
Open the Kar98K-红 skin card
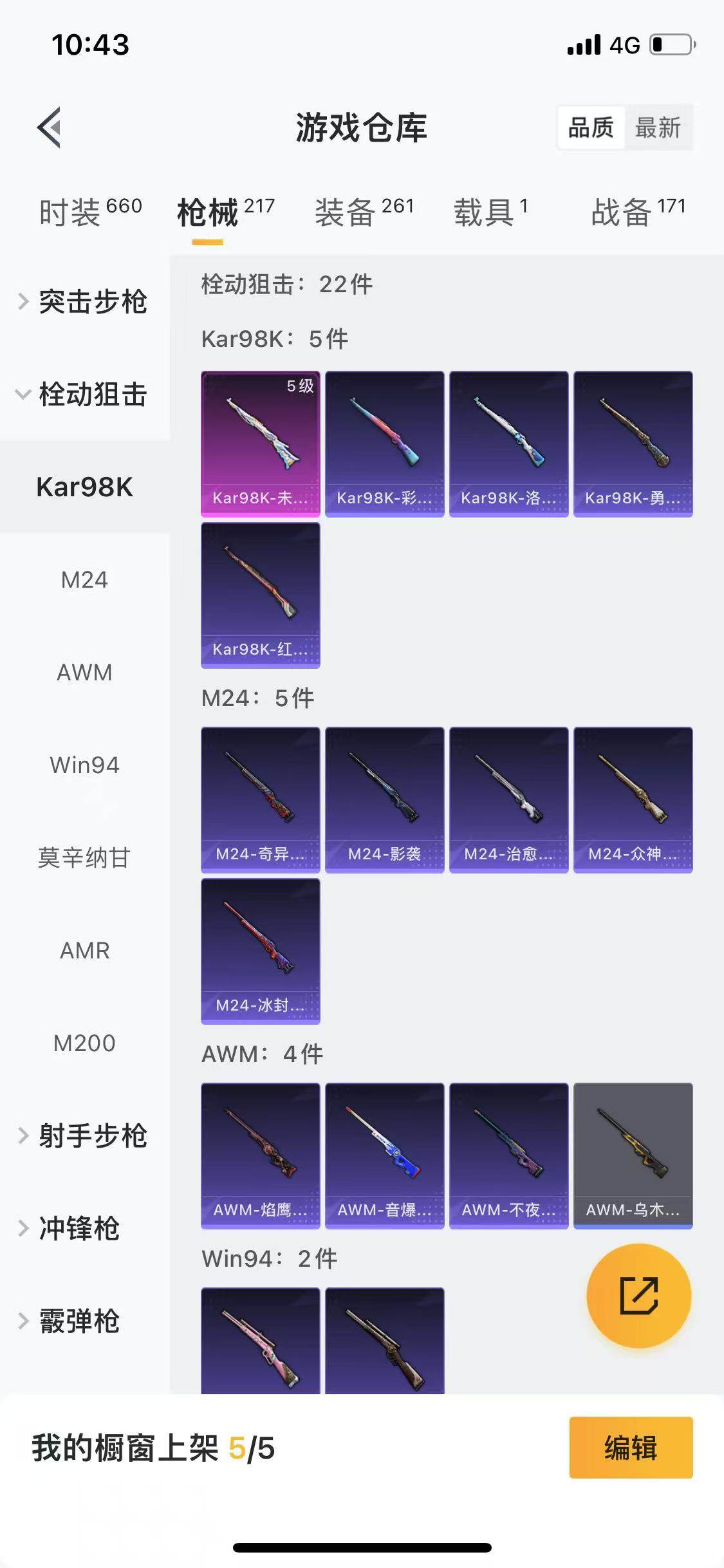click(261, 595)
